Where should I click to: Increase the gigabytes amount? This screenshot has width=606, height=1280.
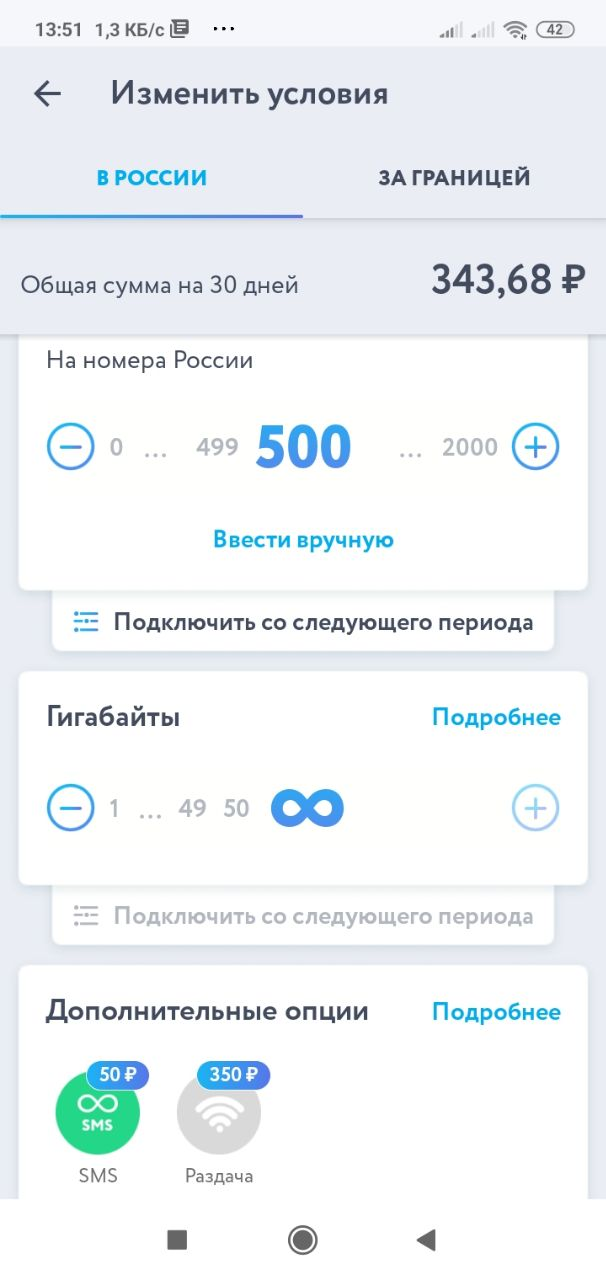click(x=535, y=808)
